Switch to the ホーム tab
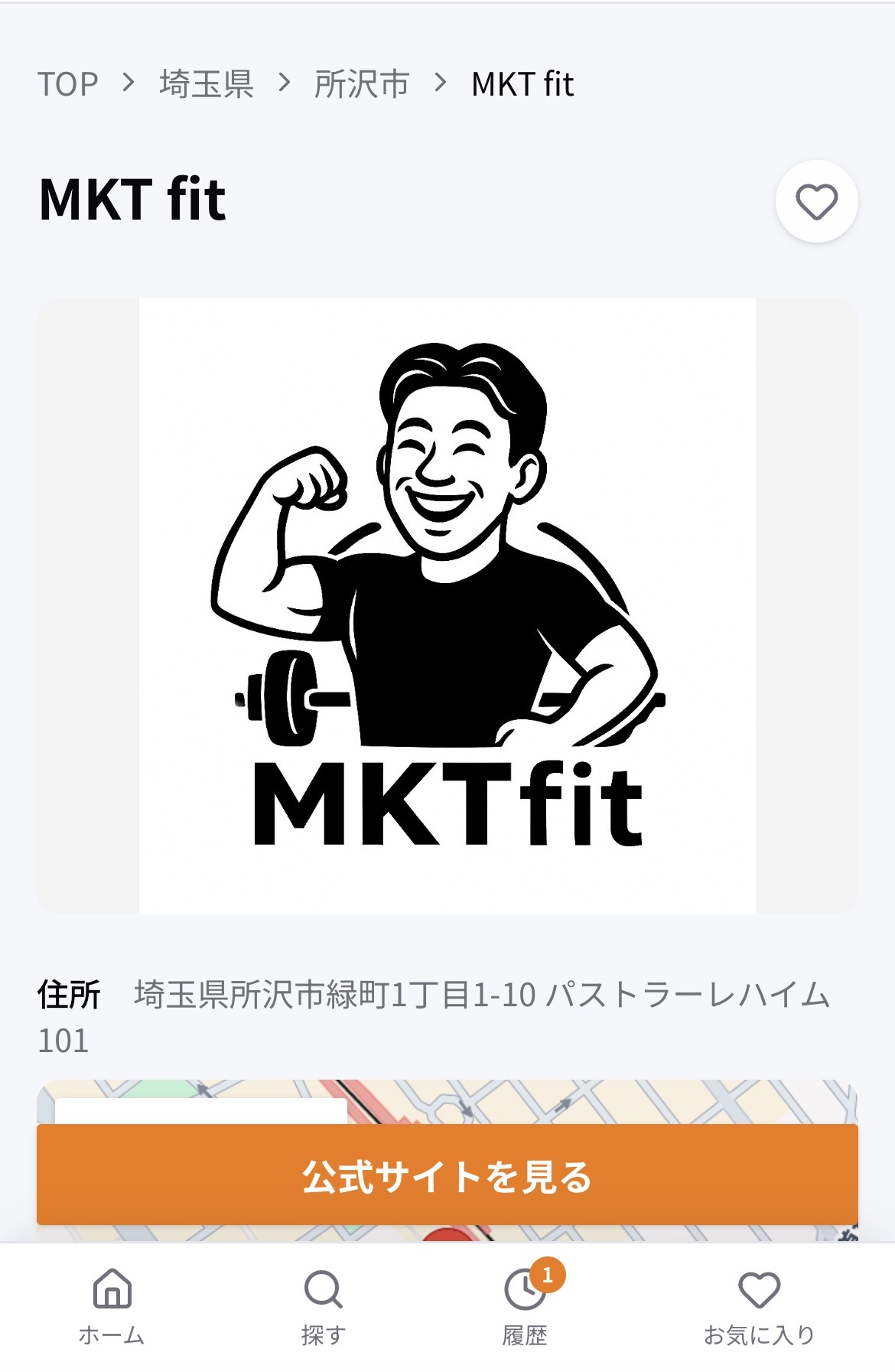This screenshot has height=1372, width=895. click(112, 1307)
